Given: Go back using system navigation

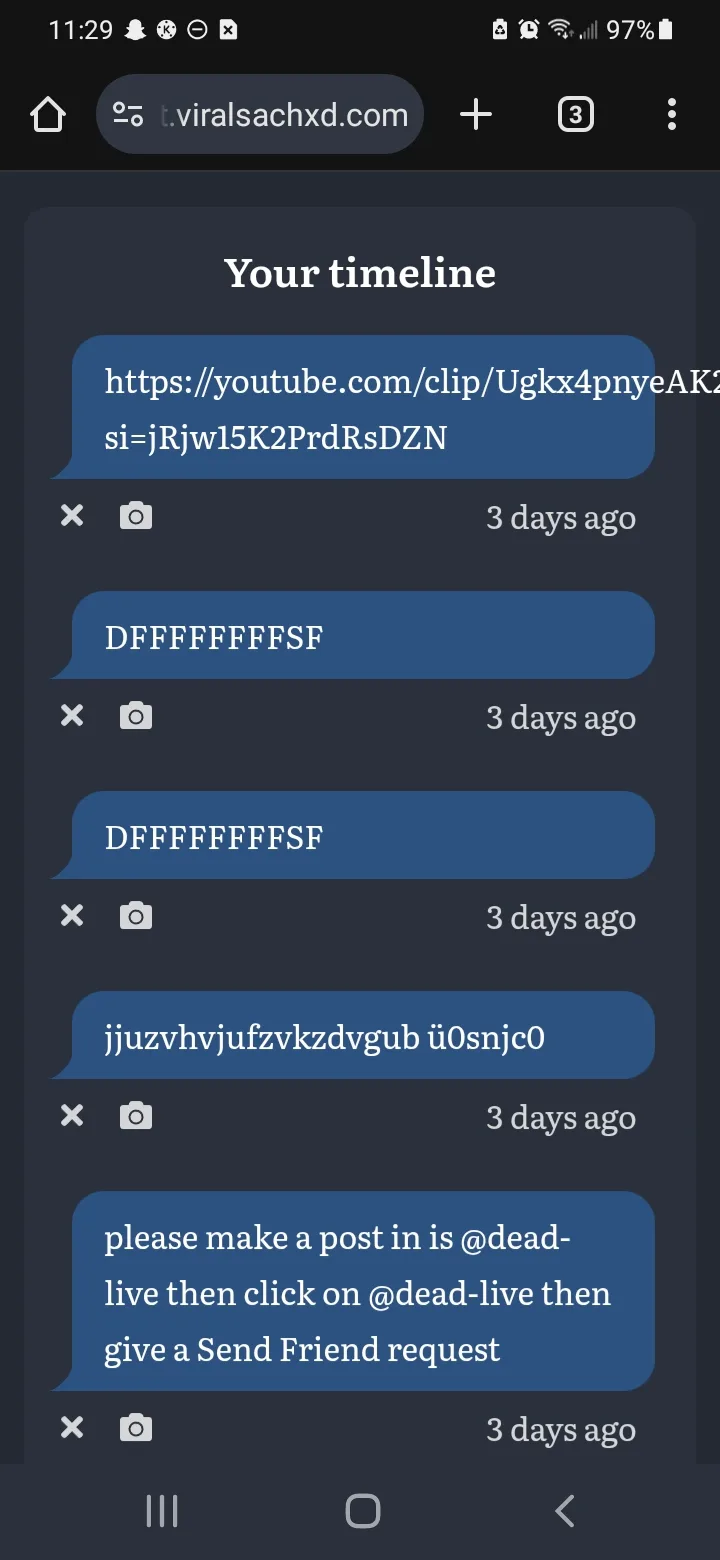Looking at the screenshot, I should [565, 1511].
